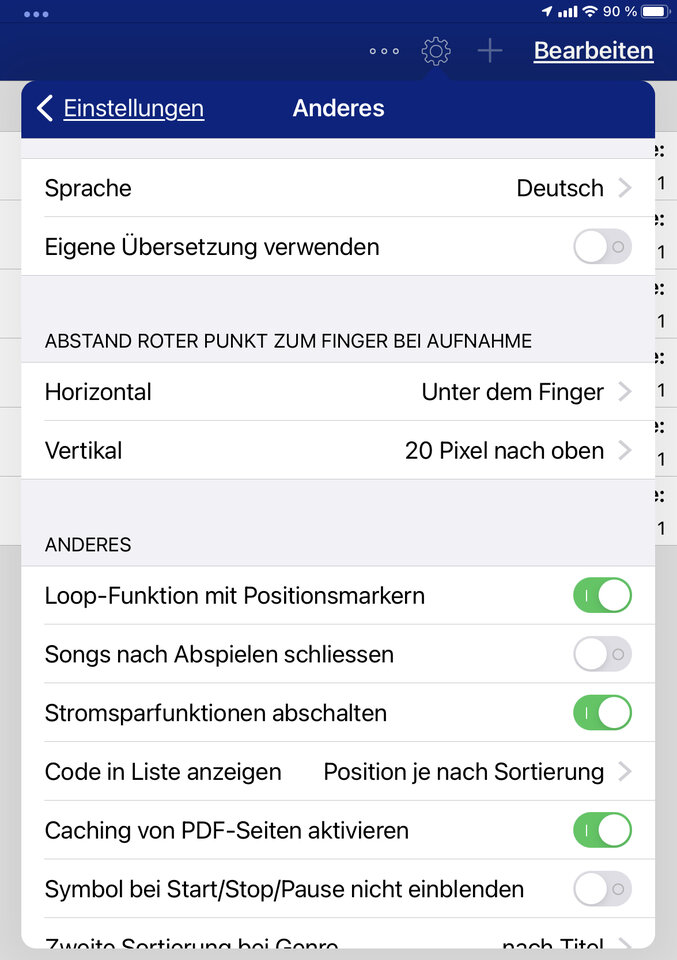Turn off Loop-Funktion mit Positionsmarkern

pos(602,596)
